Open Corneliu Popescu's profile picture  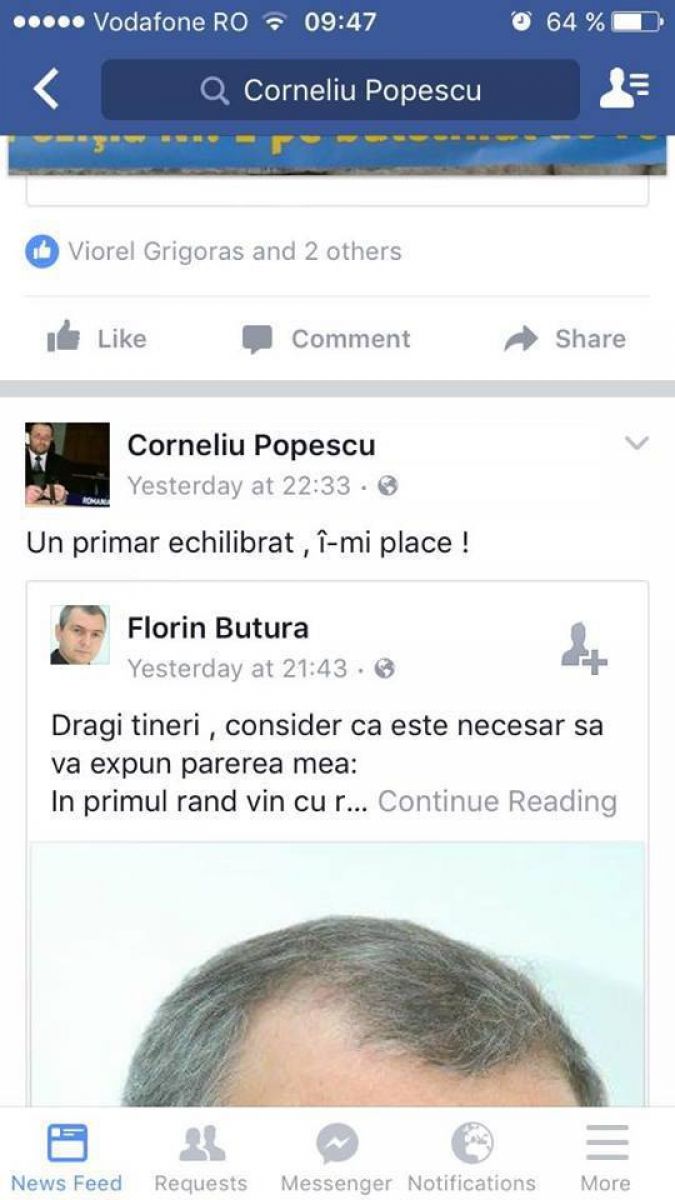tap(67, 464)
